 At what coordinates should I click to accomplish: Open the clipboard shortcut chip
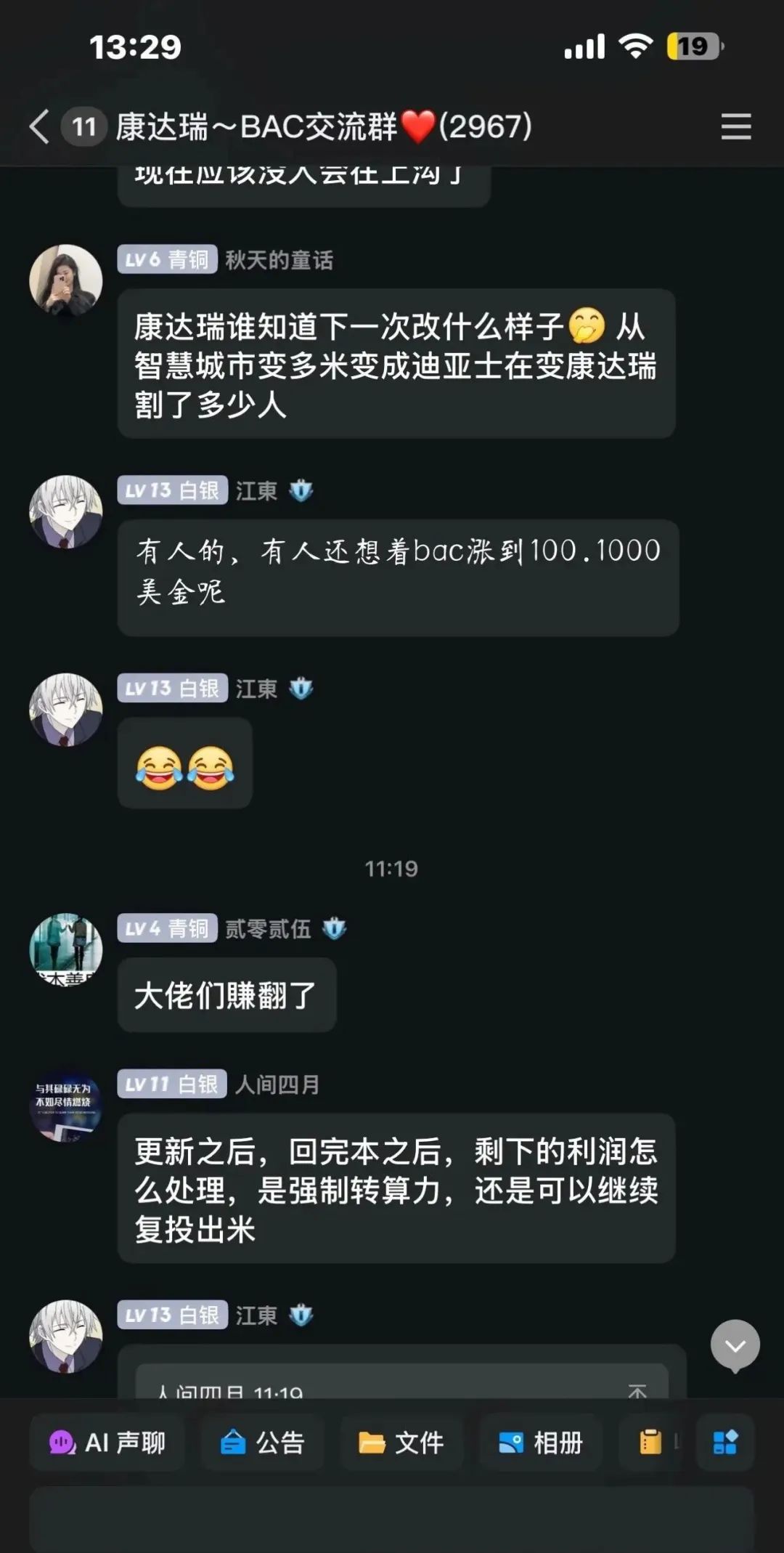coord(650,1442)
